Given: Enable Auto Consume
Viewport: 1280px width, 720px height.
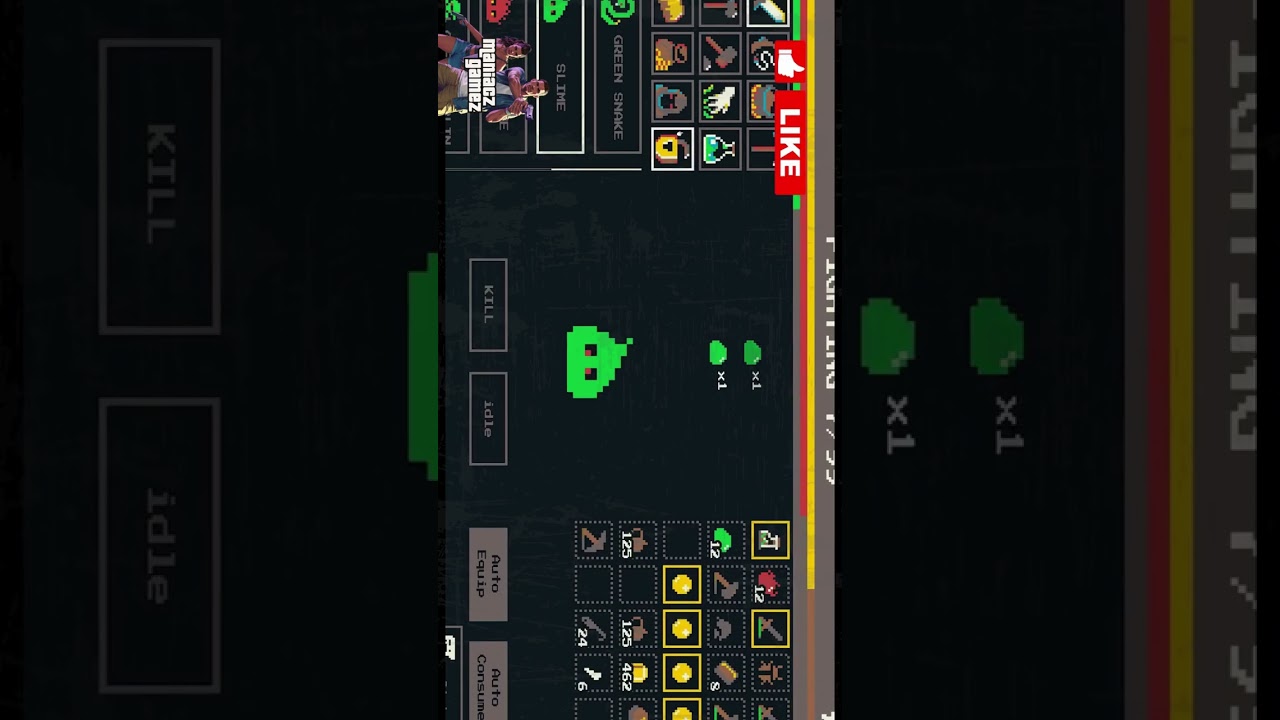Looking at the screenshot, I should (488, 684).
